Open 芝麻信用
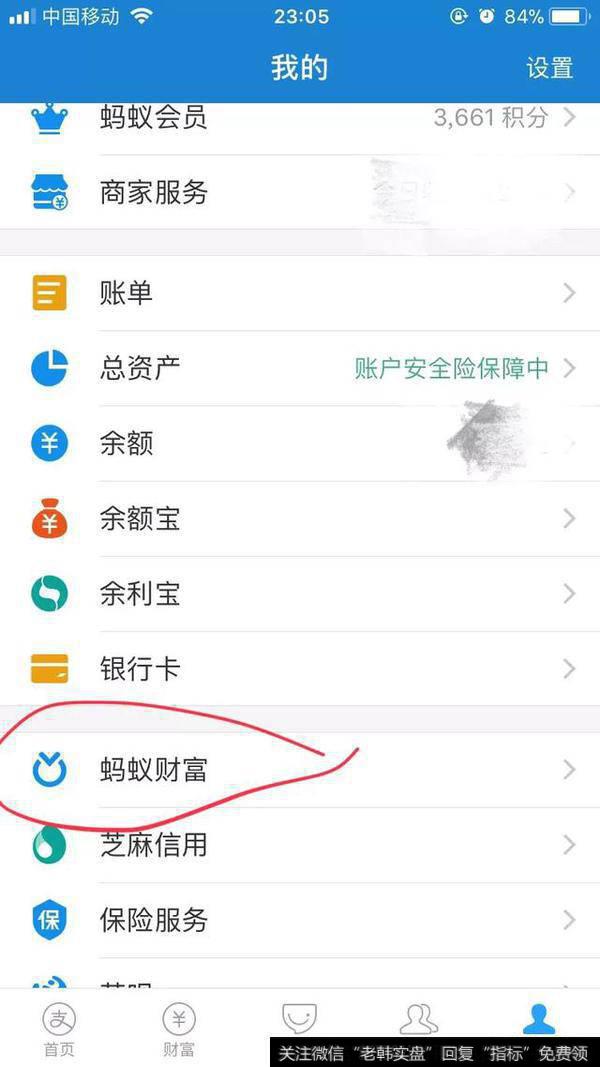This screenshot has width=600, height=1067. pyautogui.click(x=300, y=845)
